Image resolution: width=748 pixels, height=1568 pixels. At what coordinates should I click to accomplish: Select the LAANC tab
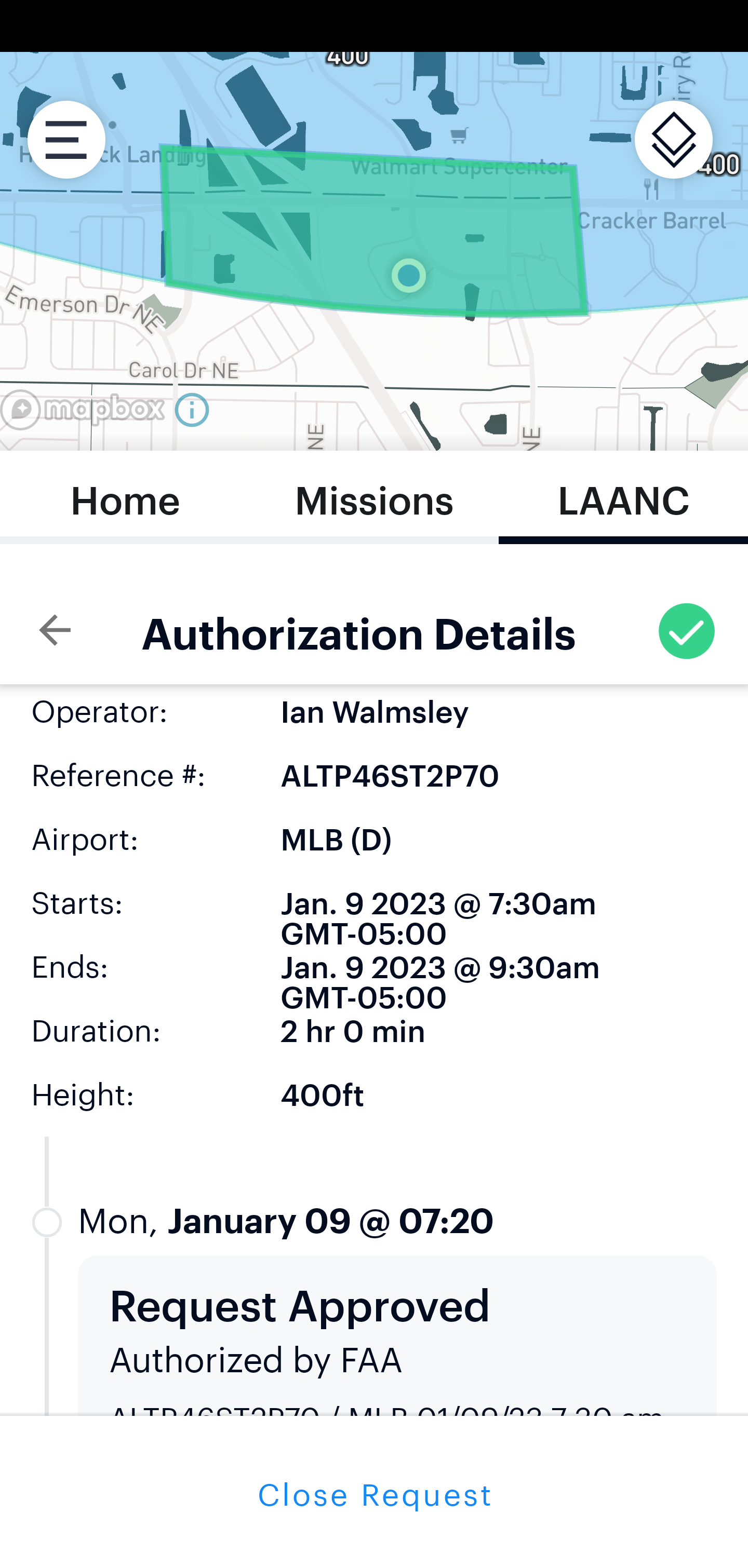623,502
